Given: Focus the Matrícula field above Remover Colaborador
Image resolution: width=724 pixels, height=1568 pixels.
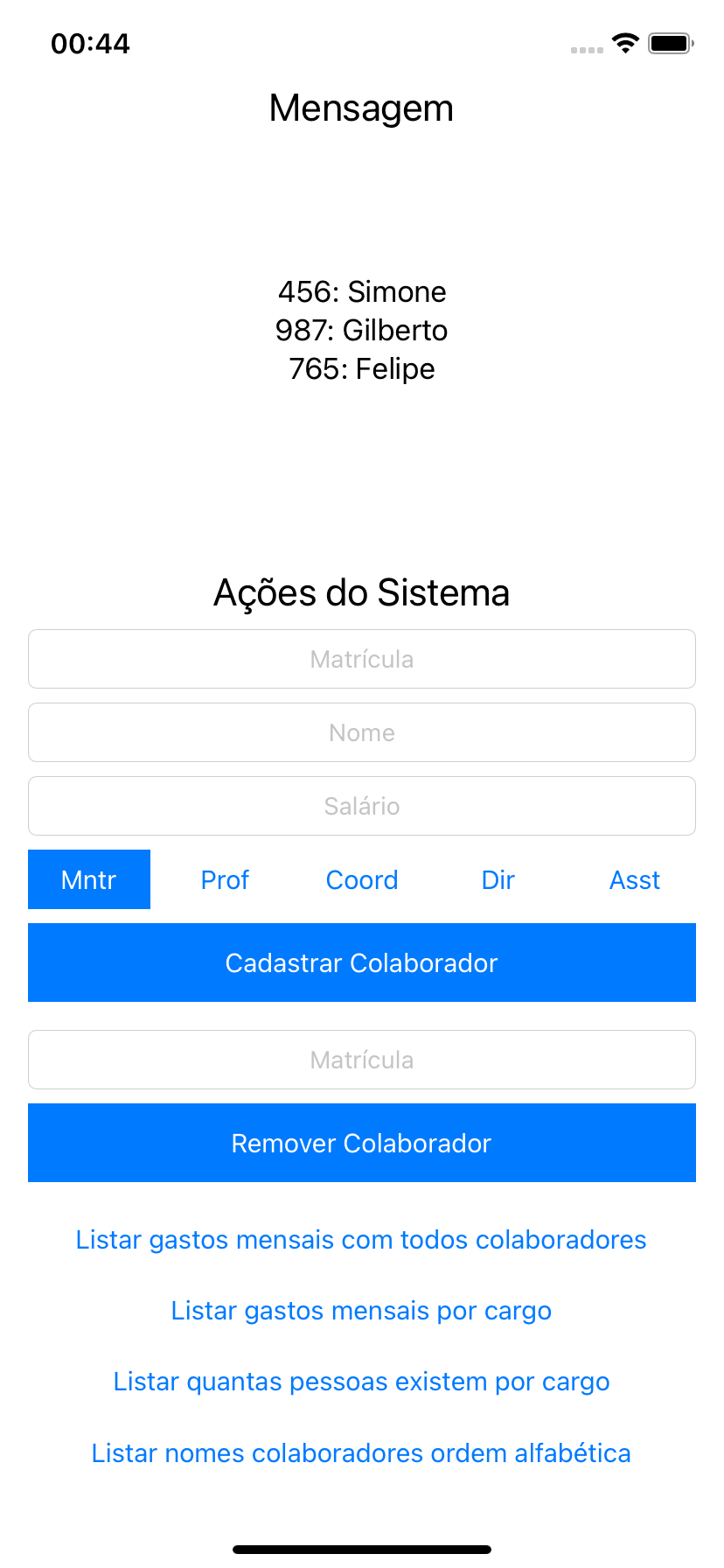Looking at the screenshot, I should pos(362,1060).
